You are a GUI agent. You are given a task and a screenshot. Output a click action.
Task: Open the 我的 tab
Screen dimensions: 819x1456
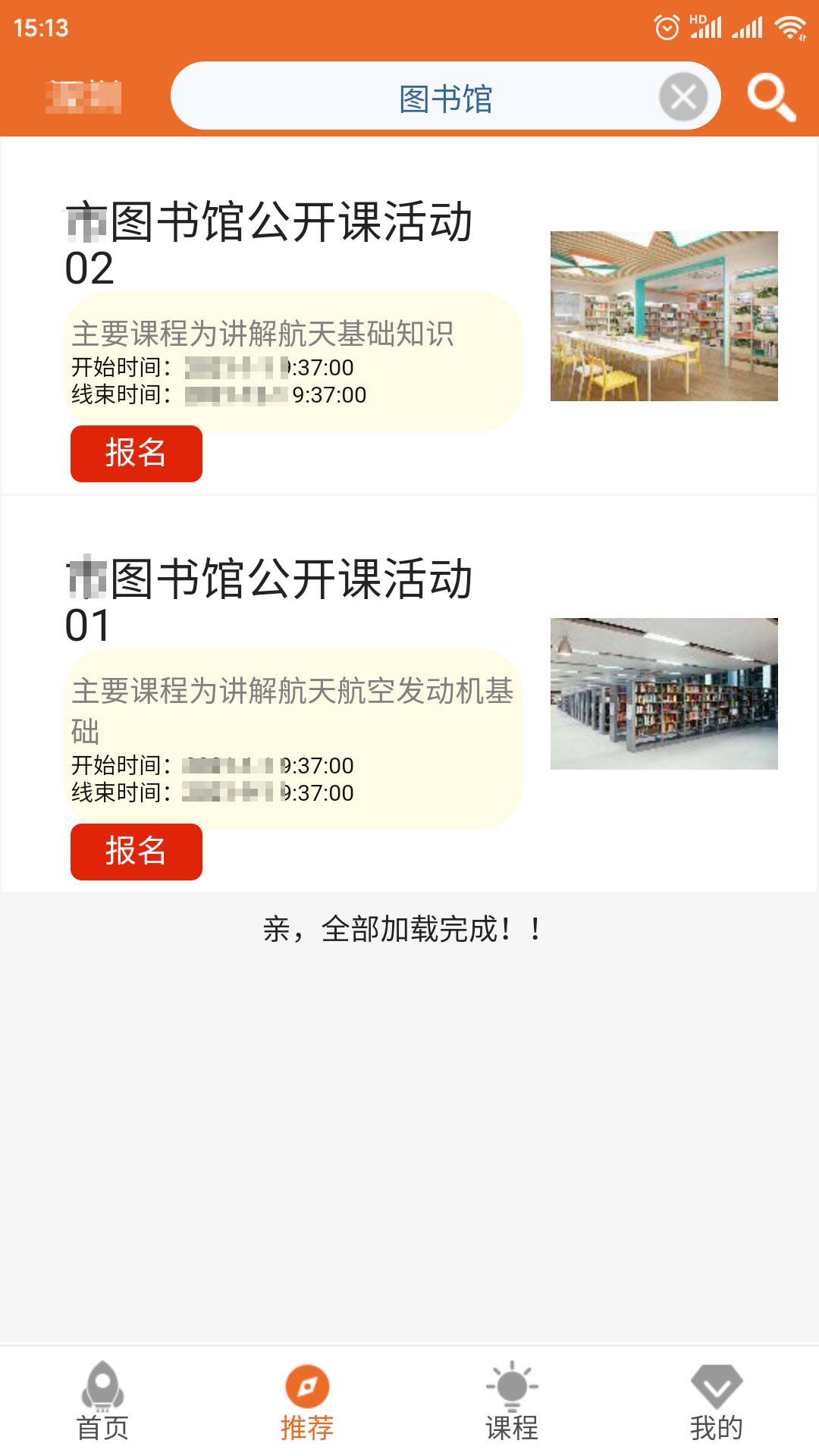tap(716, 1407)
